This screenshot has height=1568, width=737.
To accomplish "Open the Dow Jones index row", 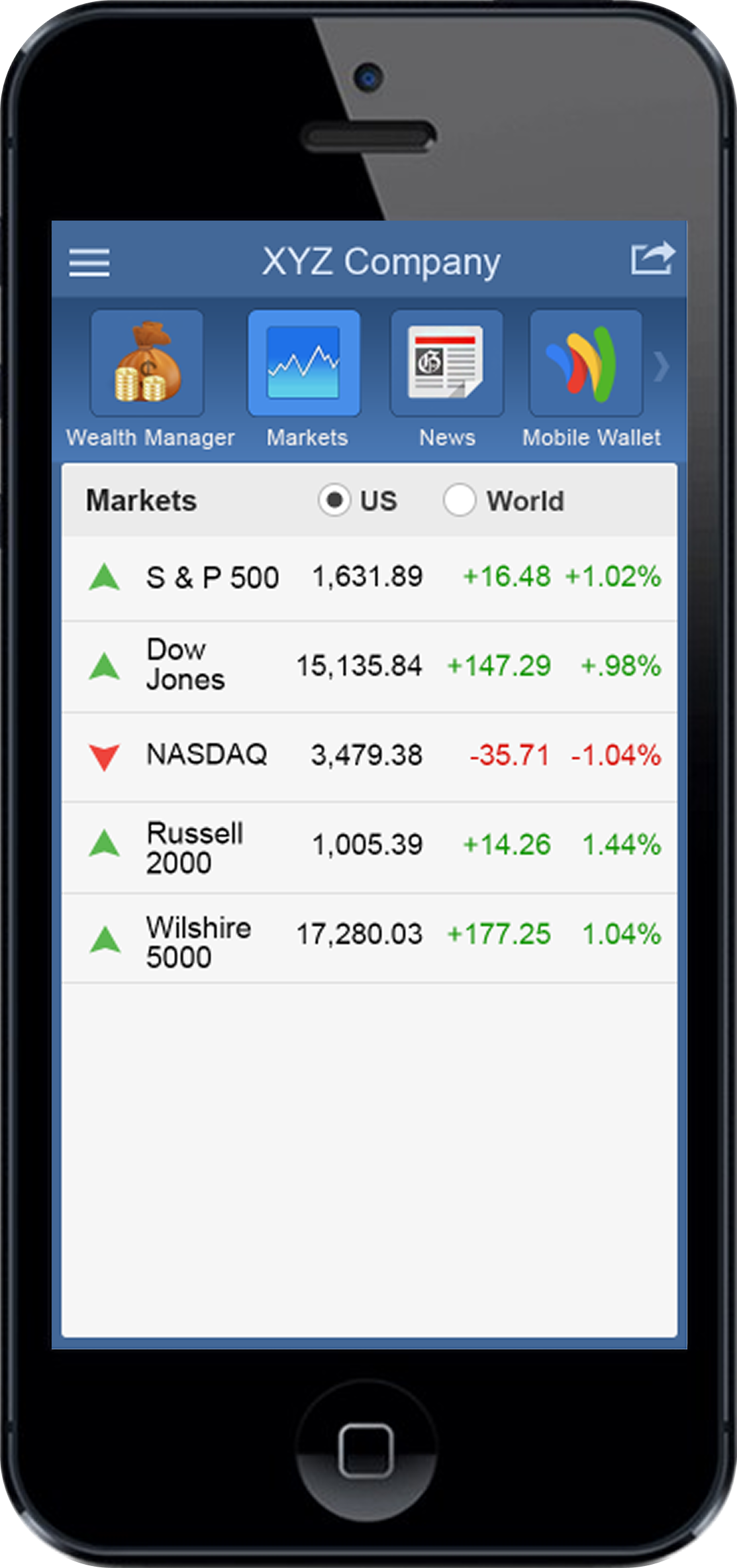I will (x=369, y=666).
